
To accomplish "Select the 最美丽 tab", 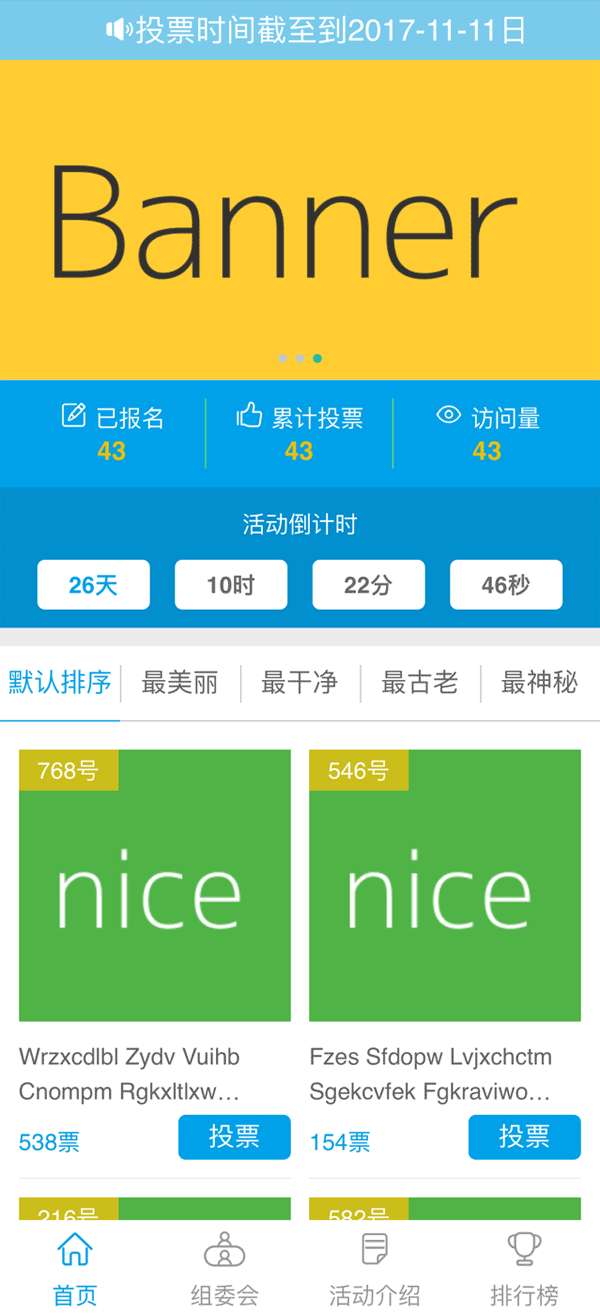I will click(180, 684).
